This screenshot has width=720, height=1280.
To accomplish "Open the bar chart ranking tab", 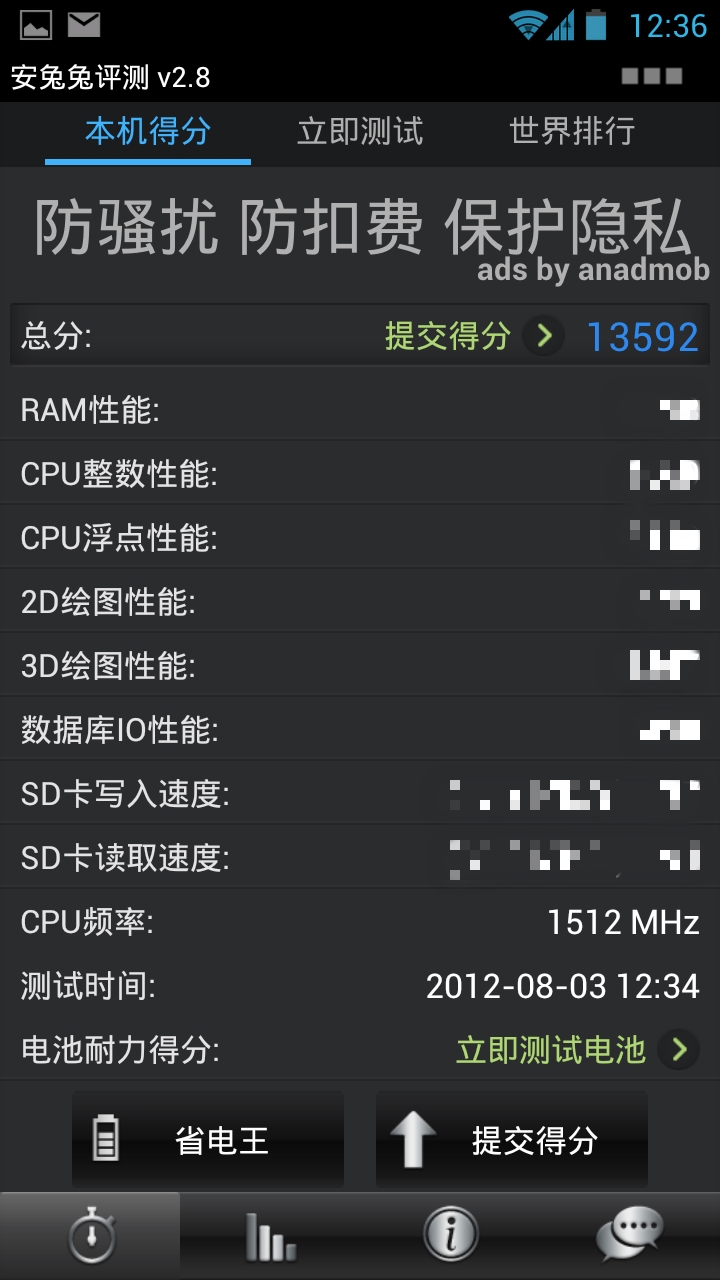I will click(x=270, y=1236).
